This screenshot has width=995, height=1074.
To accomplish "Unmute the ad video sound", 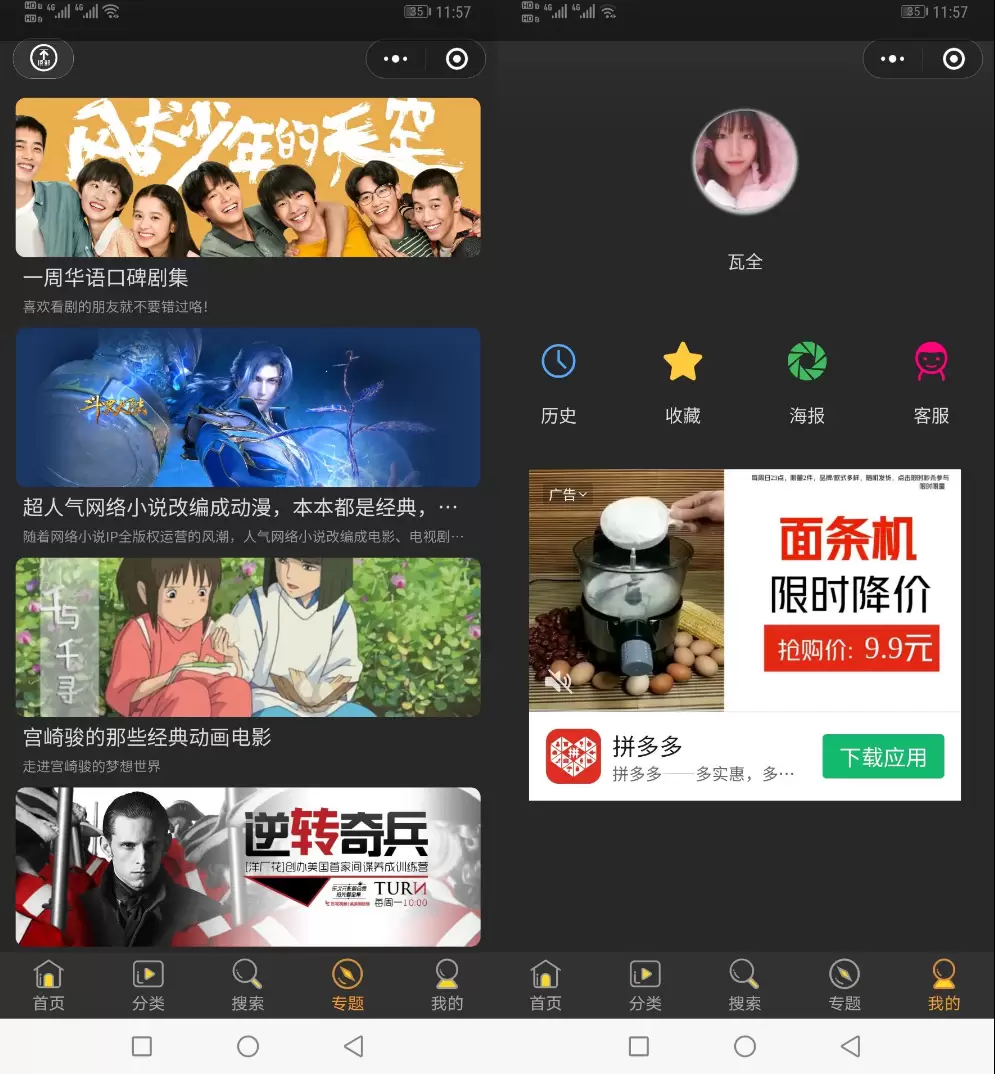I will point(558,683).
